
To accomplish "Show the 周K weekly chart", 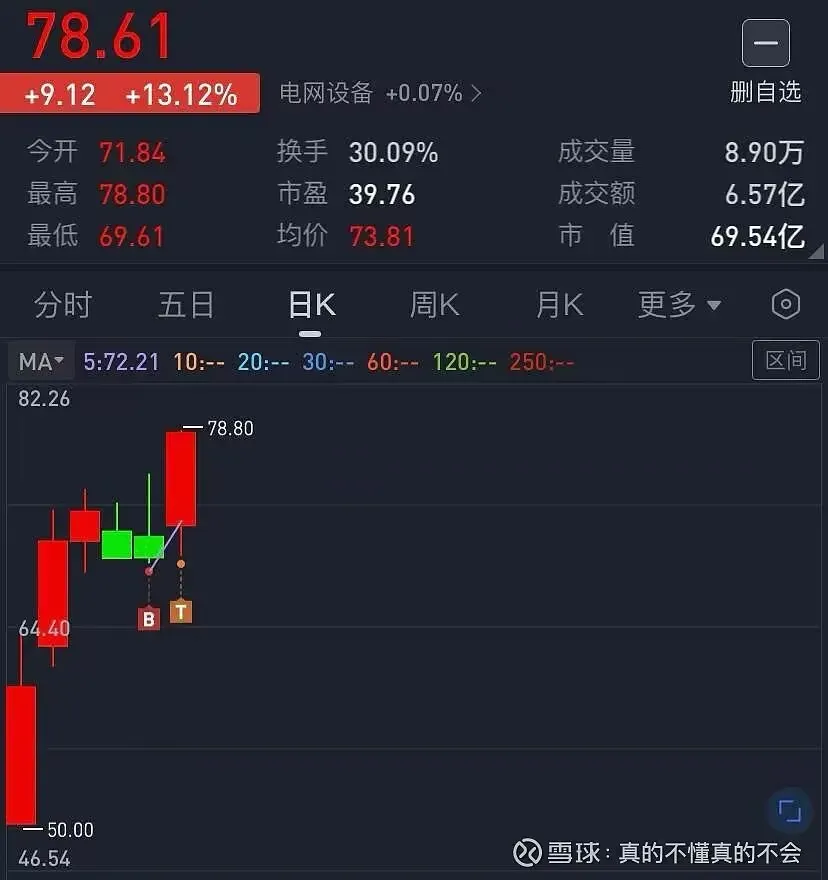I will pyautogui.click(x=434, y=304).
